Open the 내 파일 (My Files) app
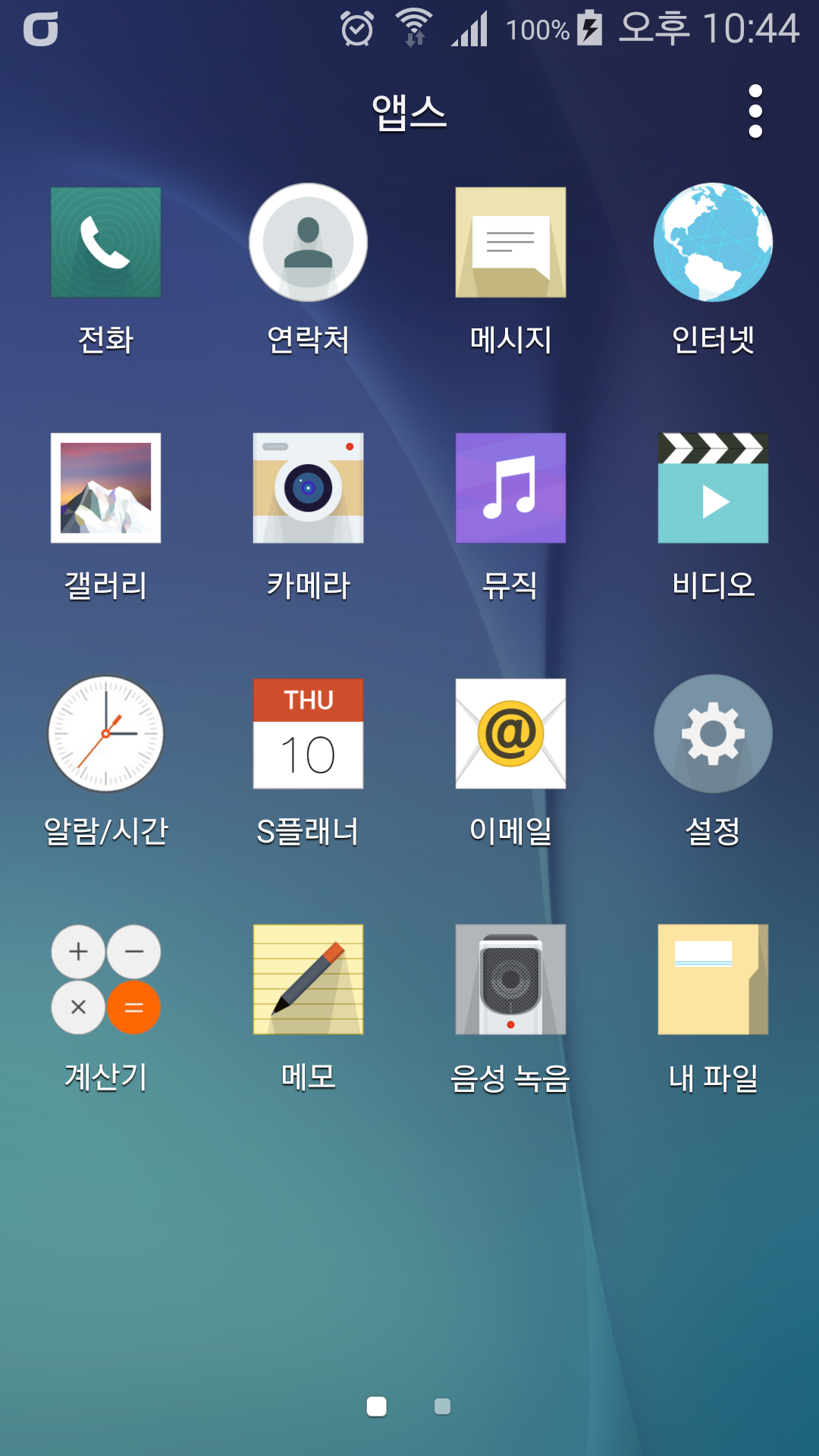 [713, 980]
